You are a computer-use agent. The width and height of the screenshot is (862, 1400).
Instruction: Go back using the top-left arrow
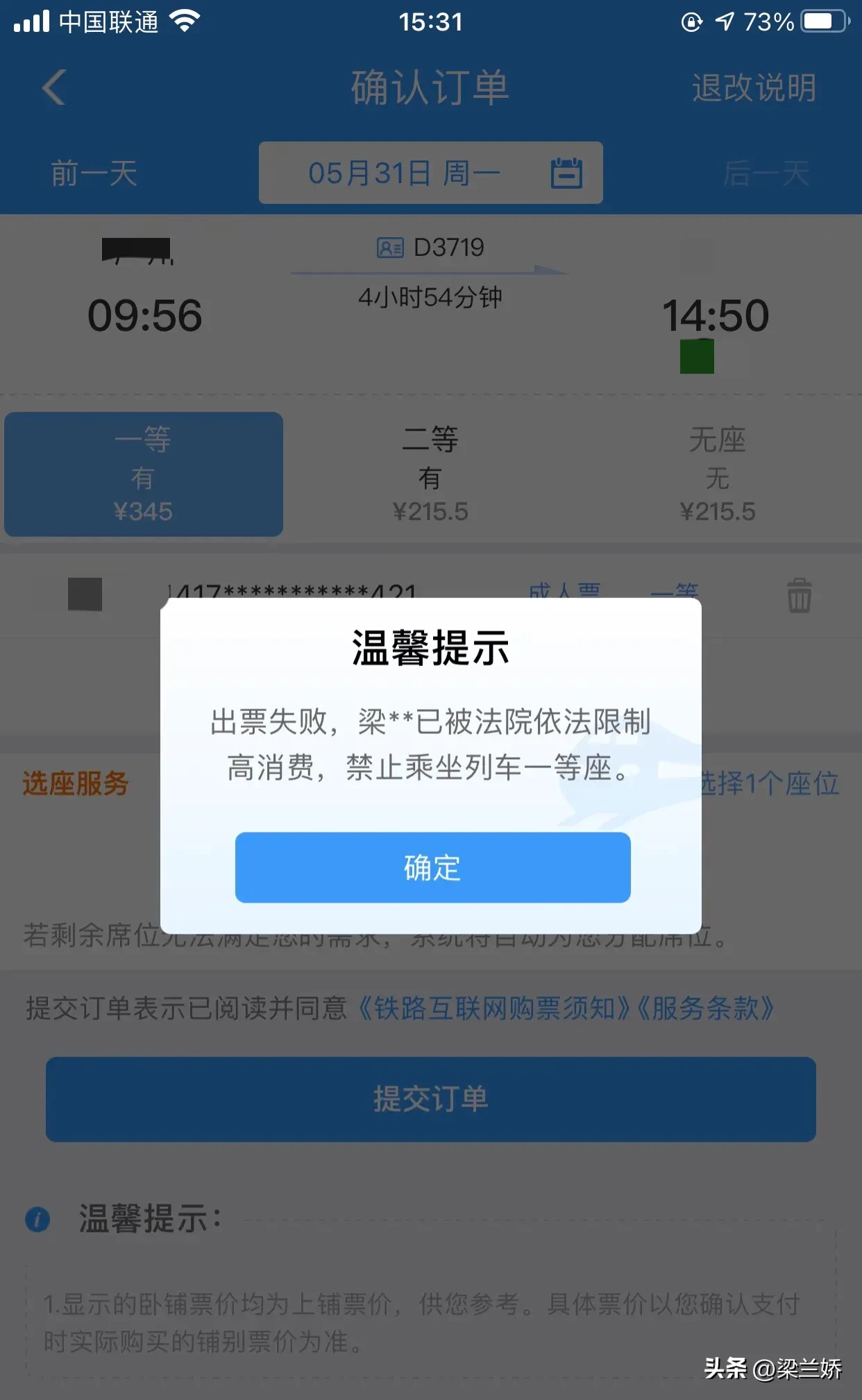pos(54,87)
